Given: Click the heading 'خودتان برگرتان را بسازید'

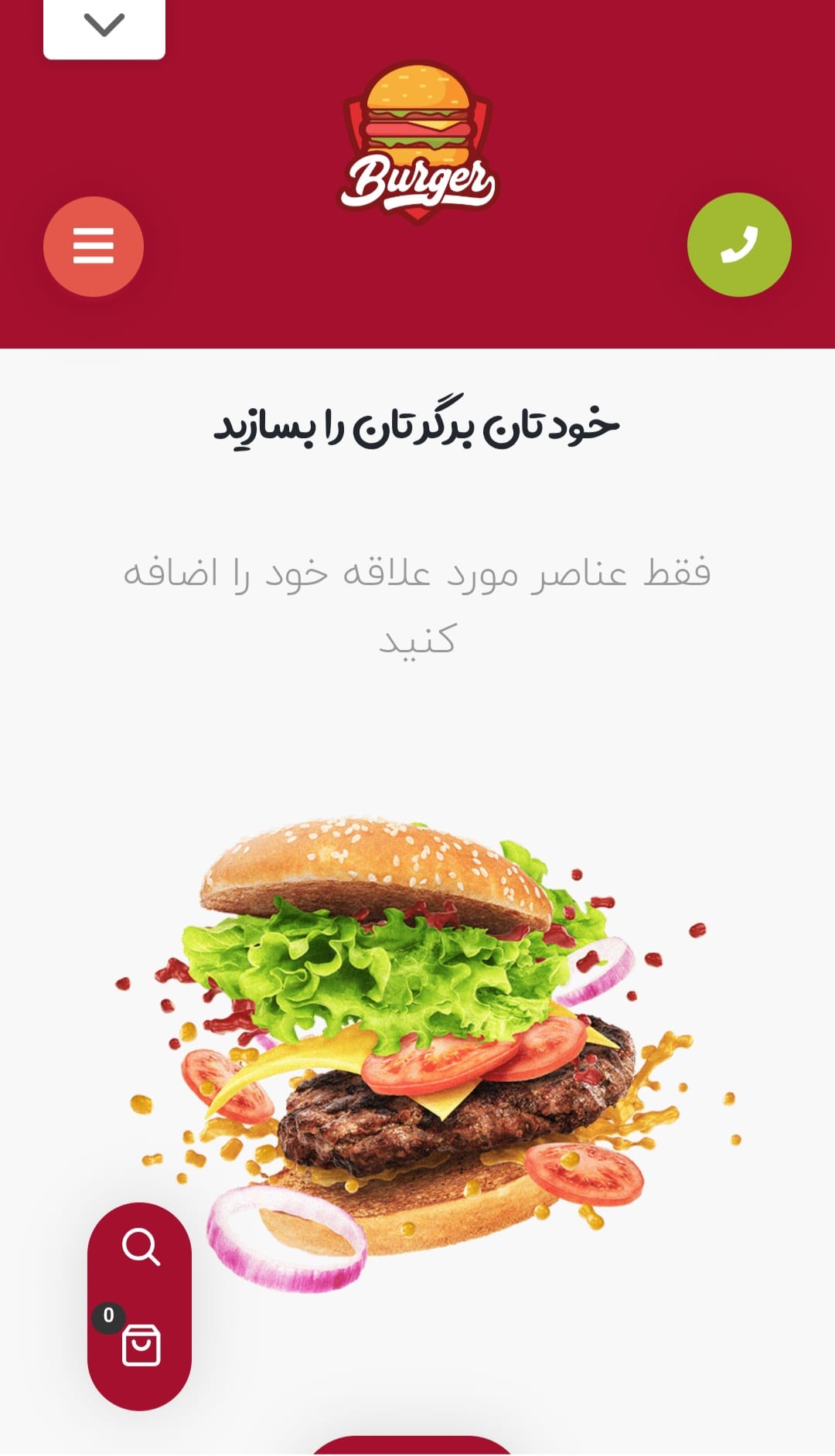Looking at the screenshot, I should (x=417, y=424).
